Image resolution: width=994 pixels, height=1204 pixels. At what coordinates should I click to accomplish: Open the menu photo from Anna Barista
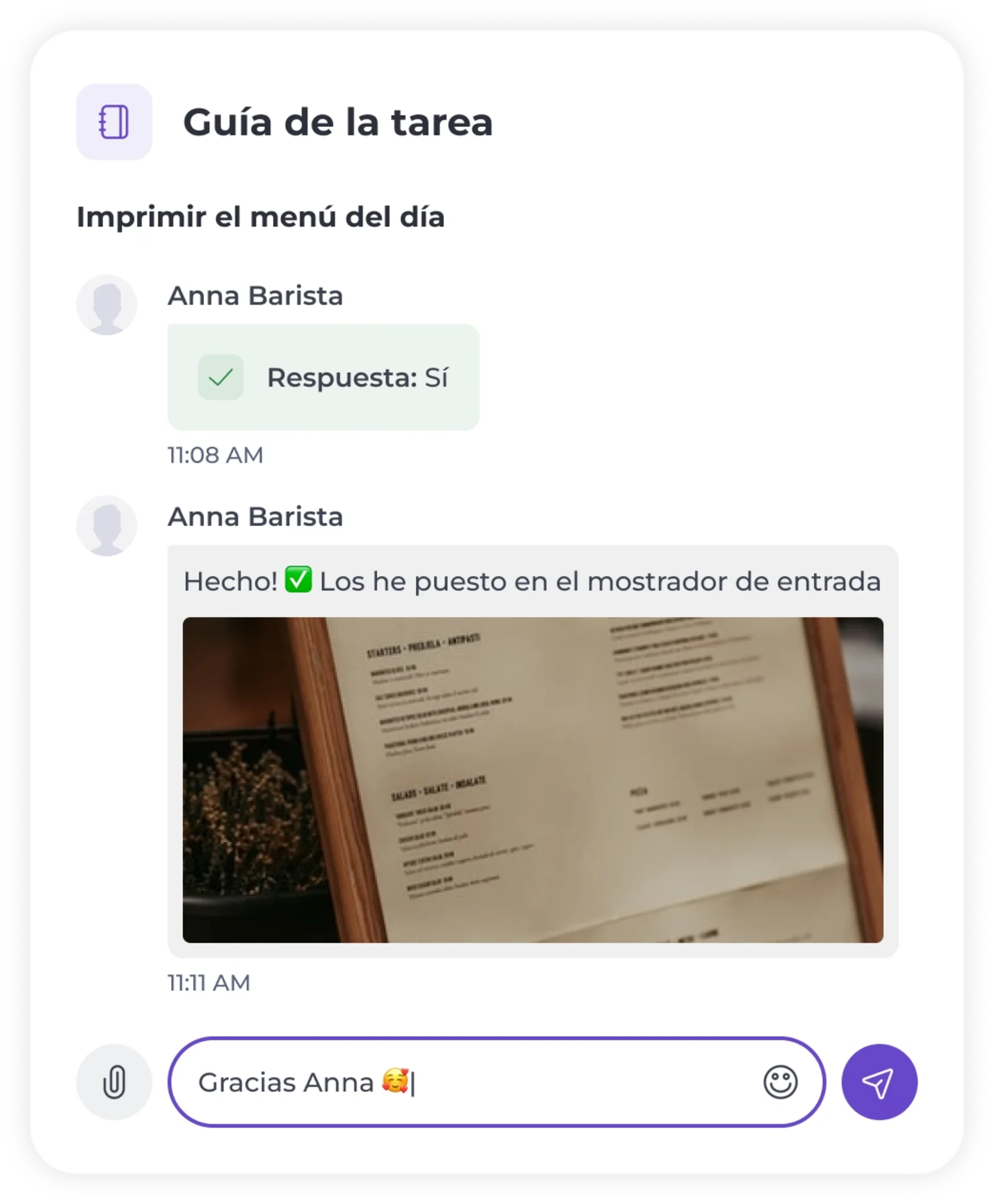(533, 779)
